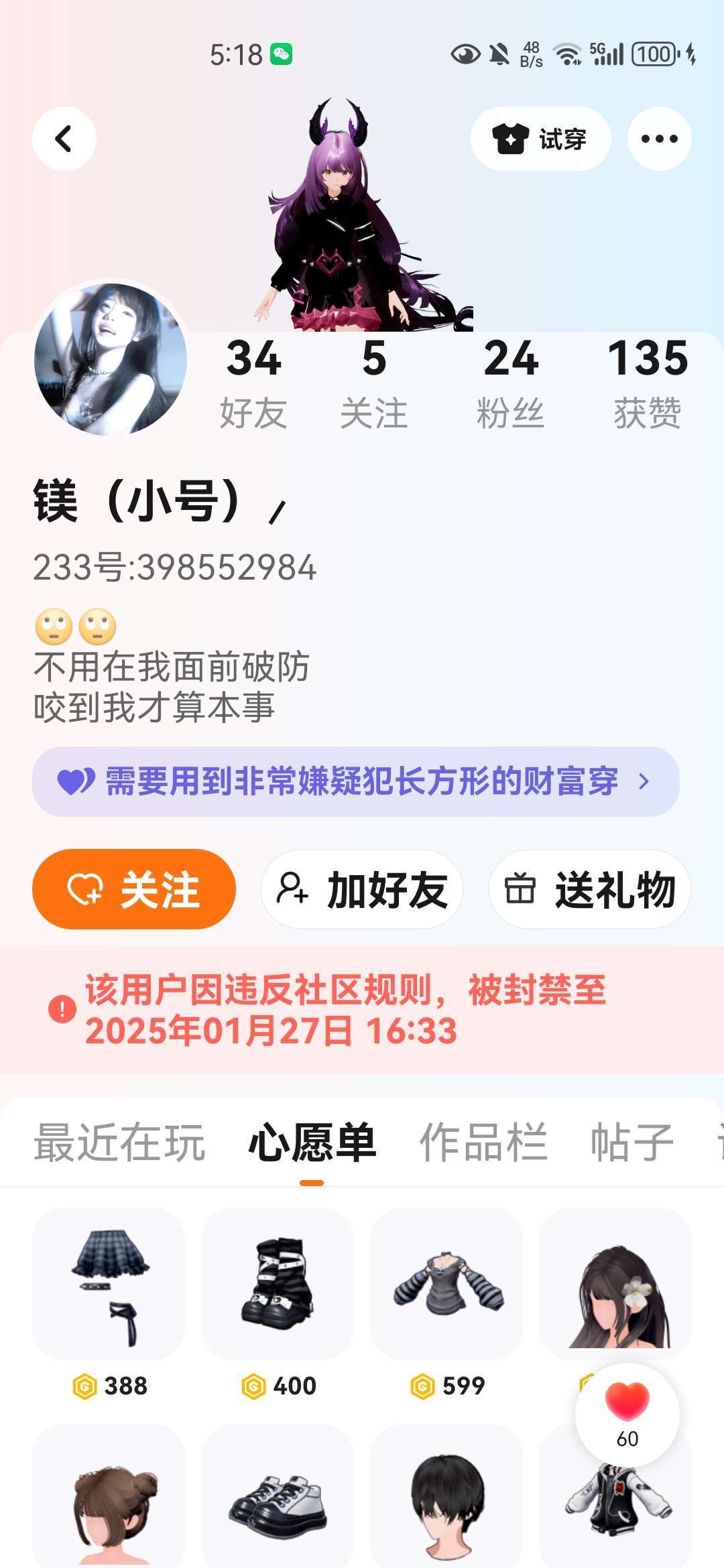Viewport: 724px width, 1568px height.
Task: Follow this user with orange 关注 button
Action: [x=134, y=889]
